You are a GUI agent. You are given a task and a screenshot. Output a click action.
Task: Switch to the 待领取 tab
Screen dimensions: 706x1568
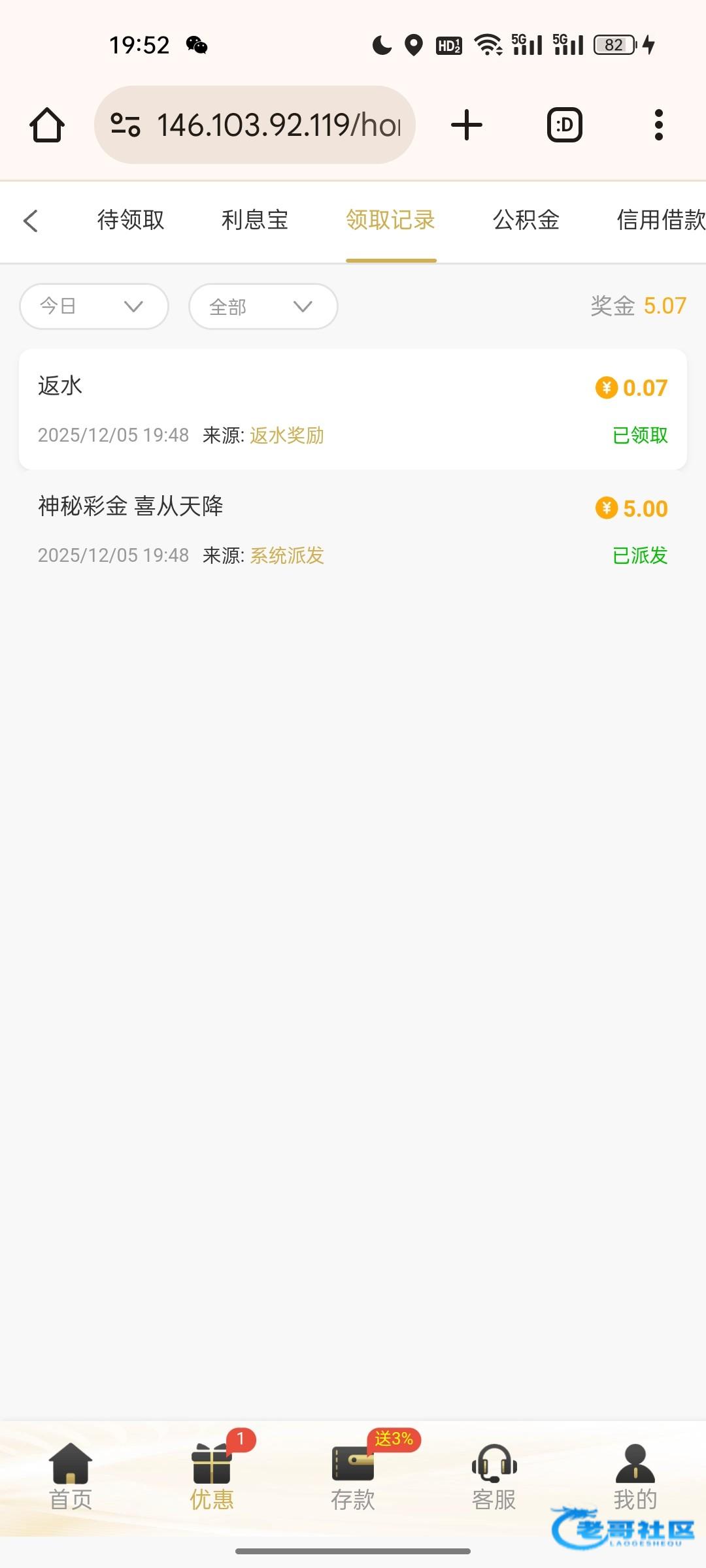[131, 220]
